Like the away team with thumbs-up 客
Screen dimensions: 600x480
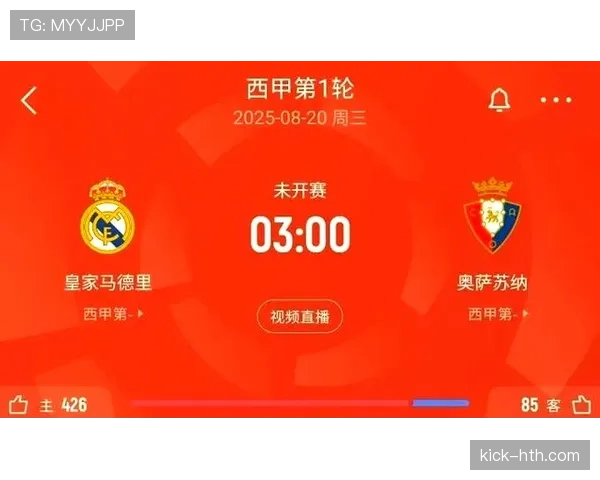(582, 405)
